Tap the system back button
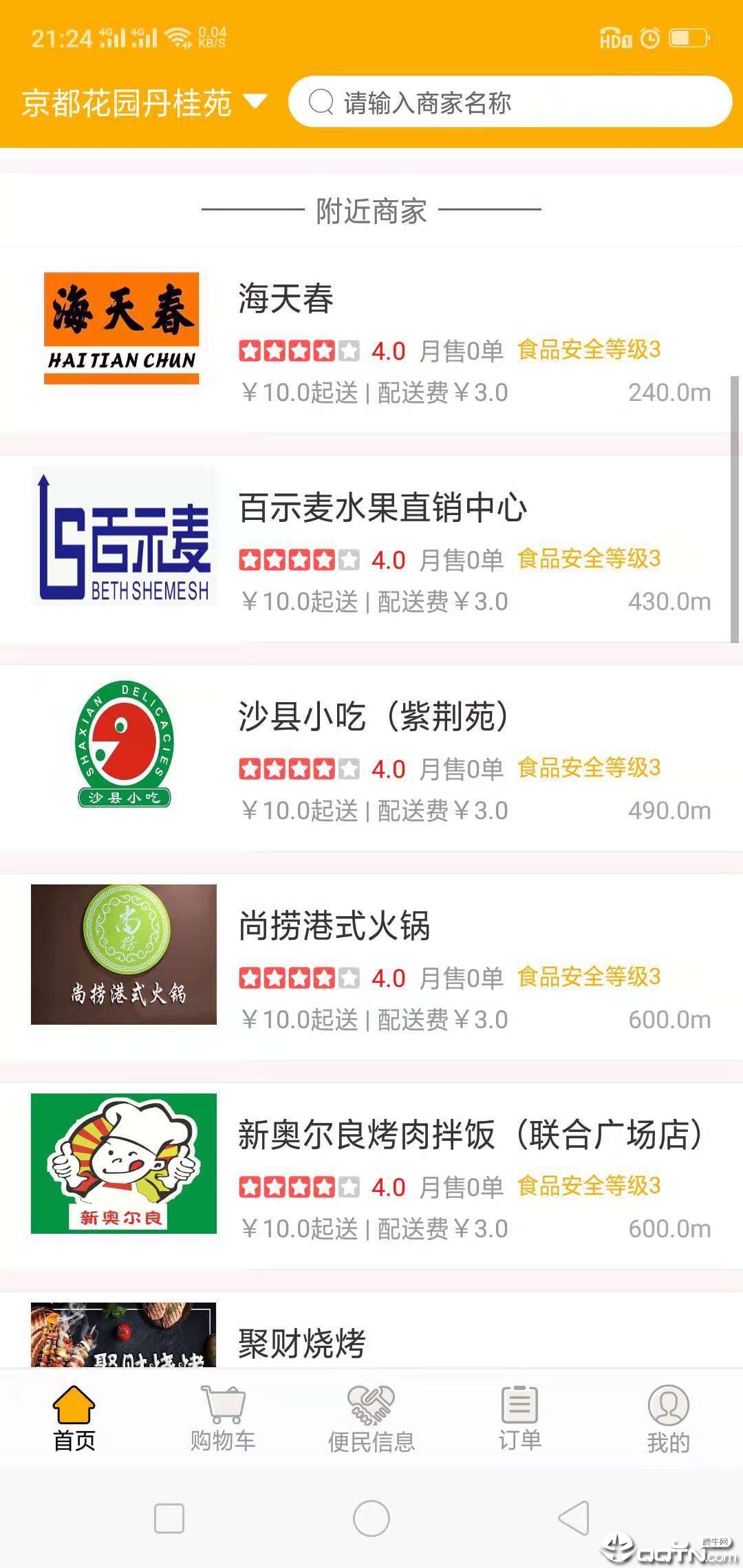 (x=573, y=1518)
